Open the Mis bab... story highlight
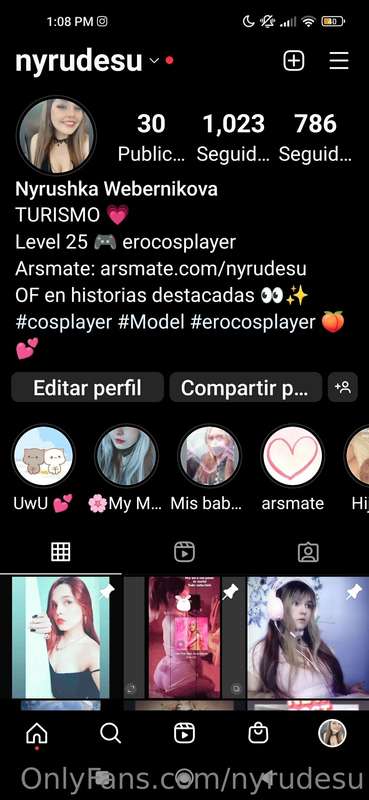 [x=209, y=456]
